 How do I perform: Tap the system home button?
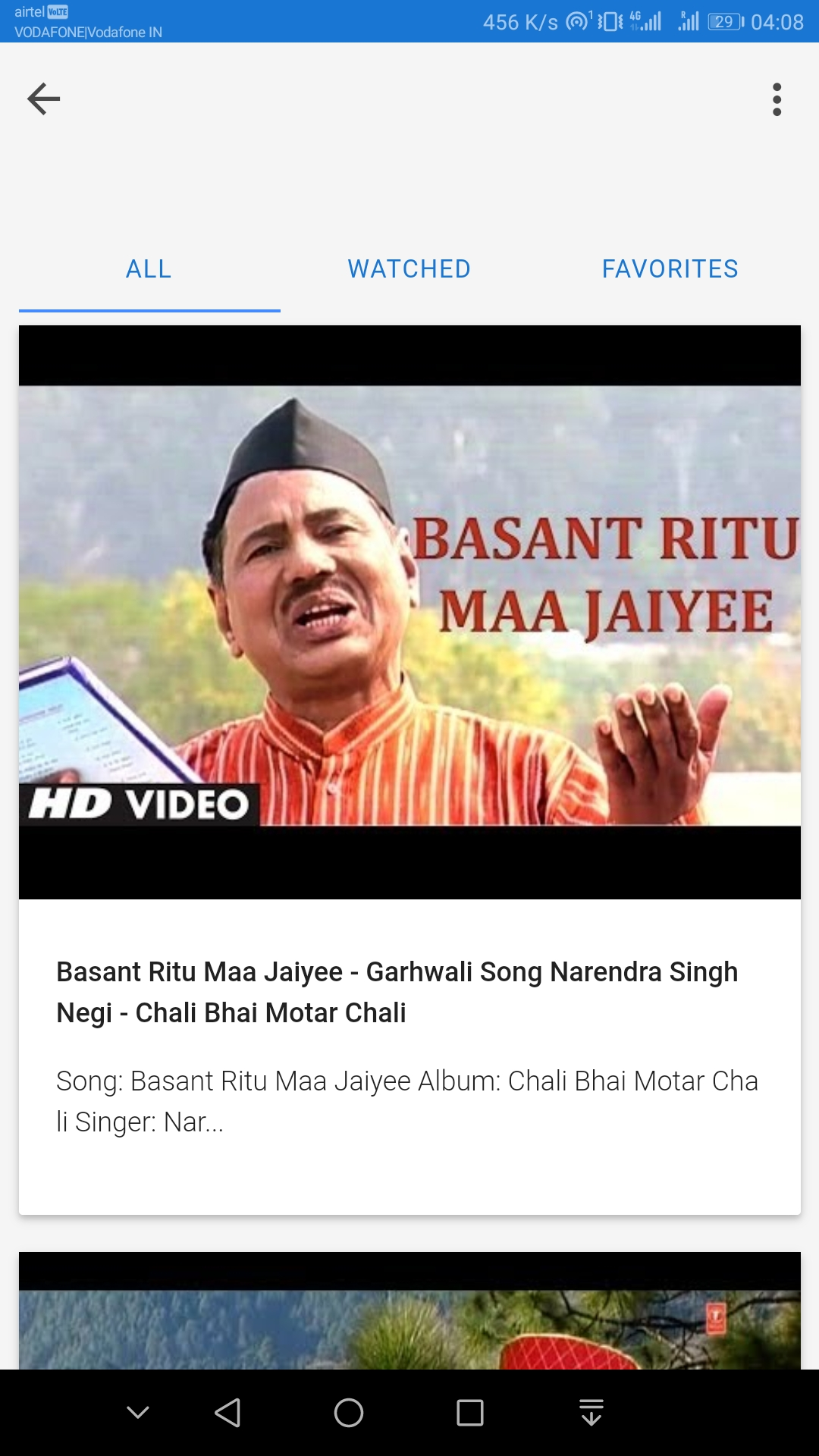[x=349, y=1413]
